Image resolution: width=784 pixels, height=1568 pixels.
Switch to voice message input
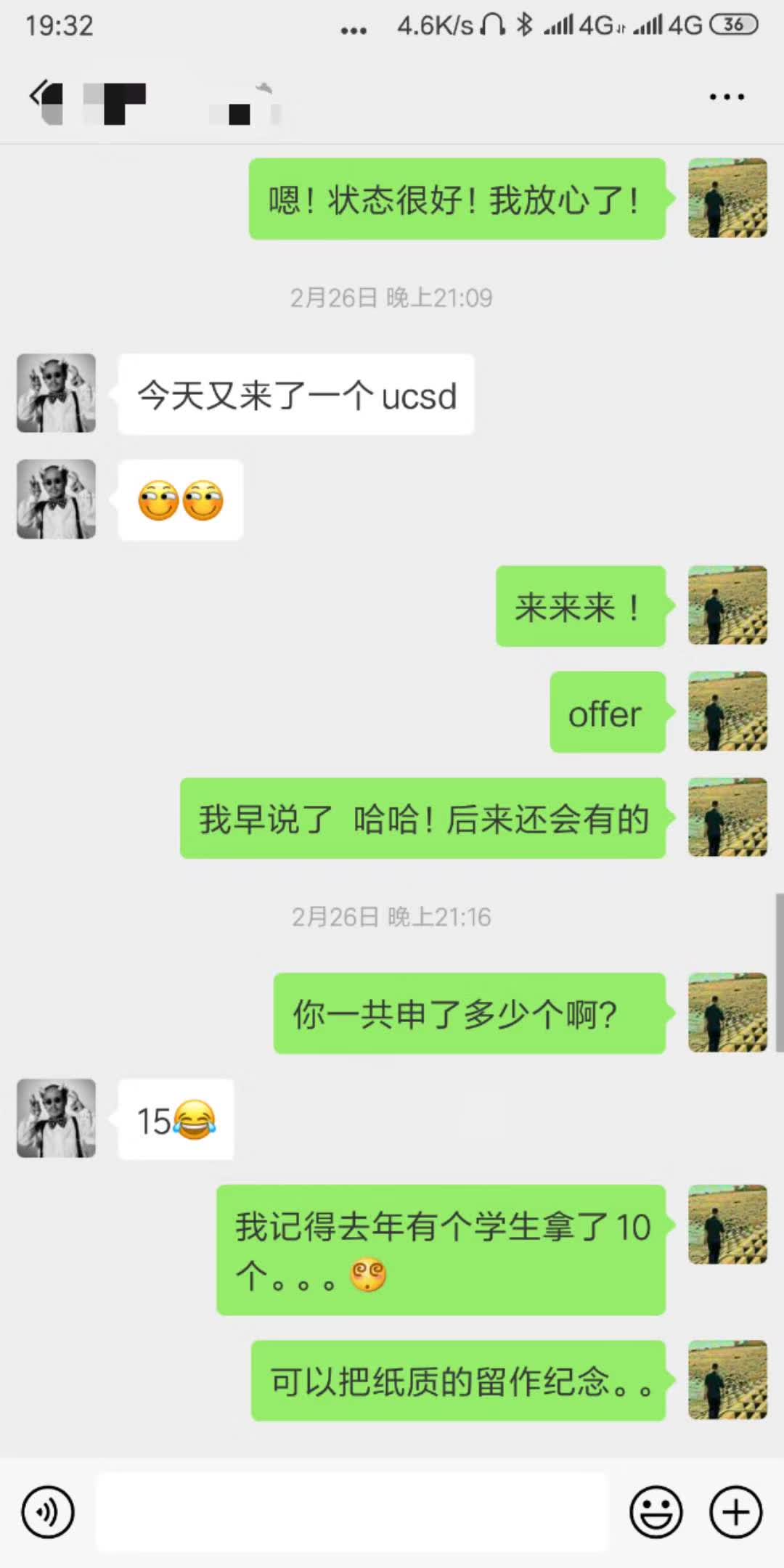(48, 1513)
